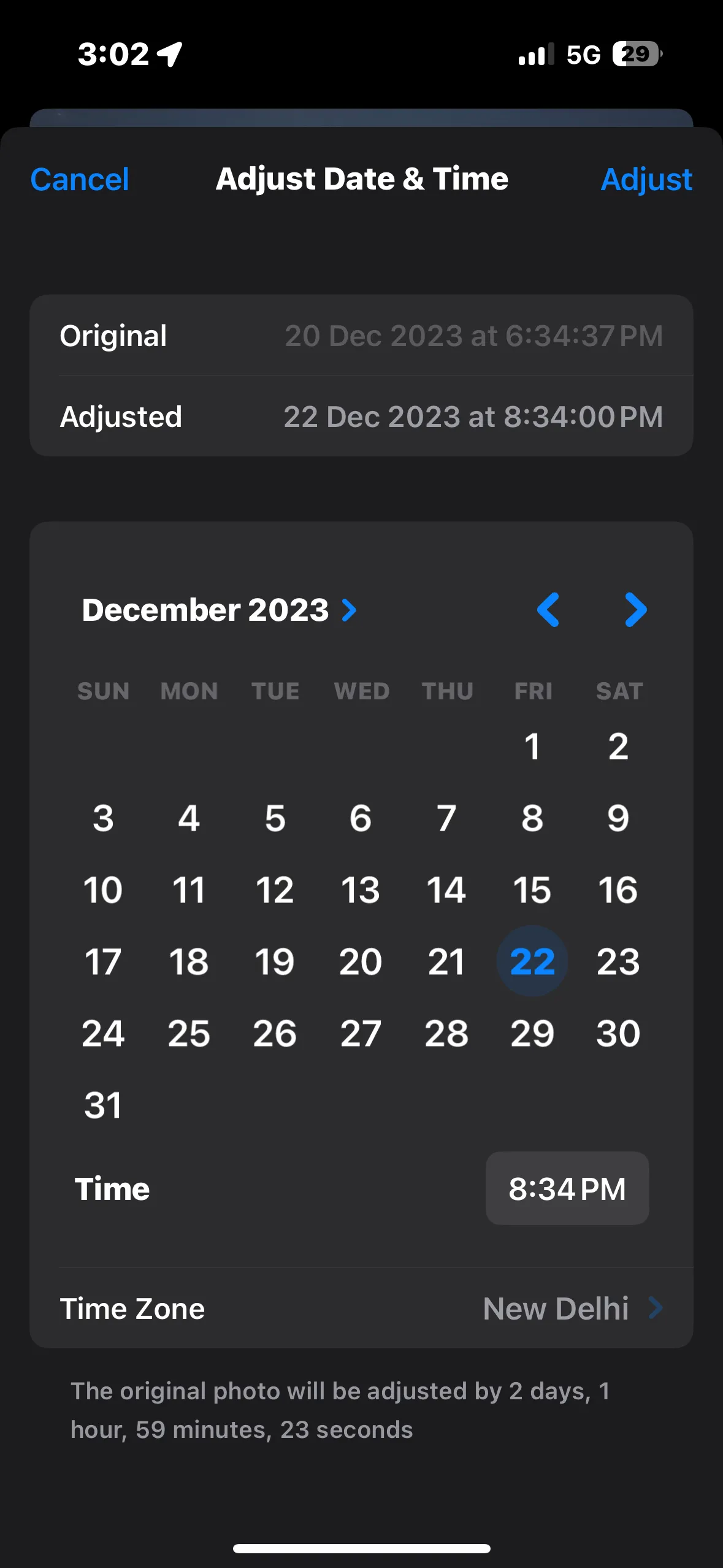Image resolution: width=723 pixels, height=1568 pixels.
Task: Choose the 25th in the calendar
Action: (x=189, y=1033)
